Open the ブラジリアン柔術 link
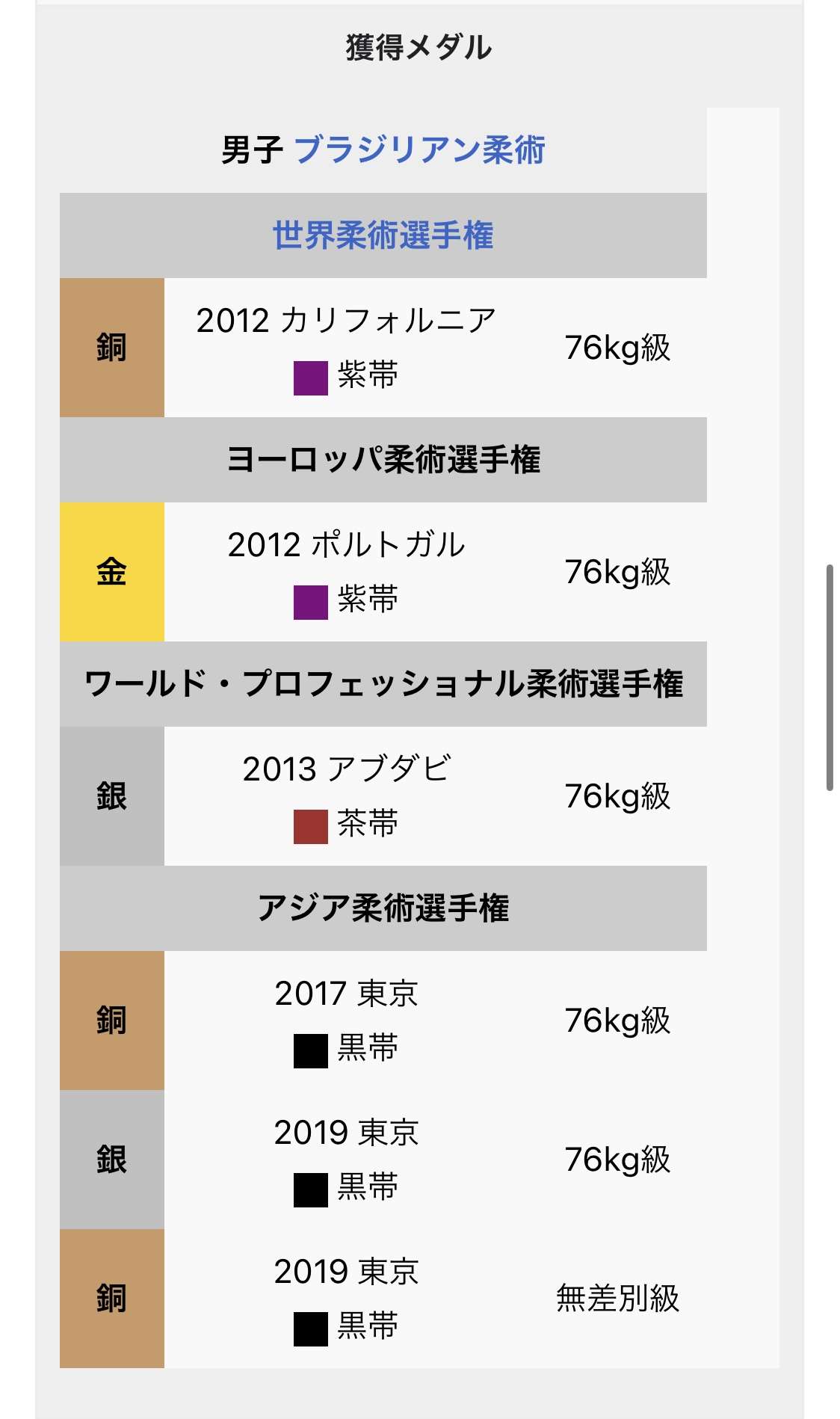Image resolution: width=840 pixels, height=1419 pixels. click(x=420, y=150)
